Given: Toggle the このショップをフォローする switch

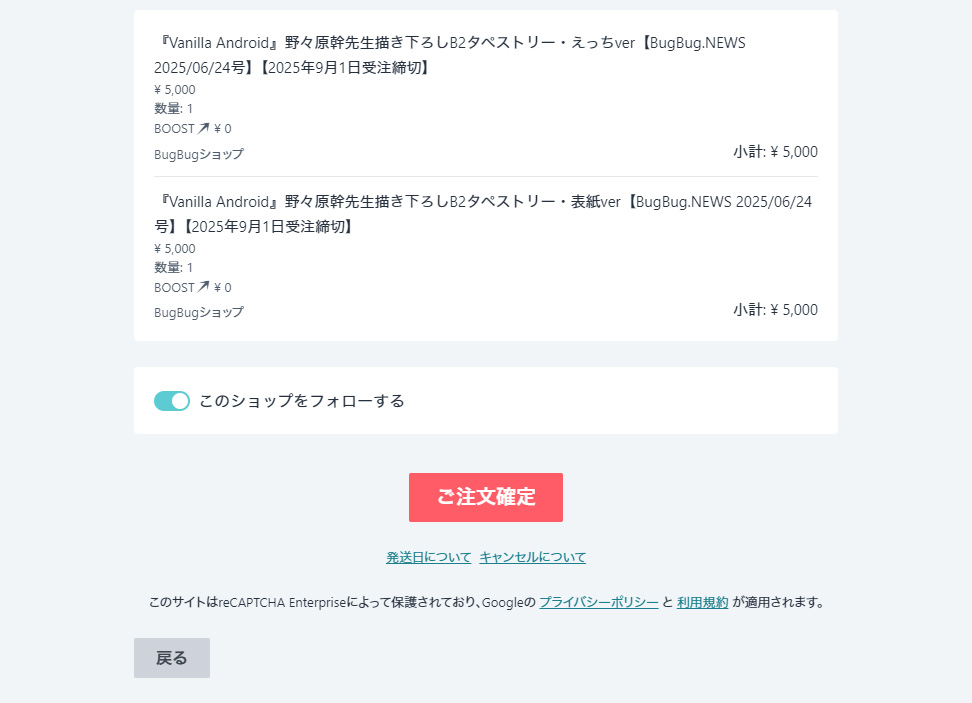Looking at the screenshot, I should pos(172,401).
